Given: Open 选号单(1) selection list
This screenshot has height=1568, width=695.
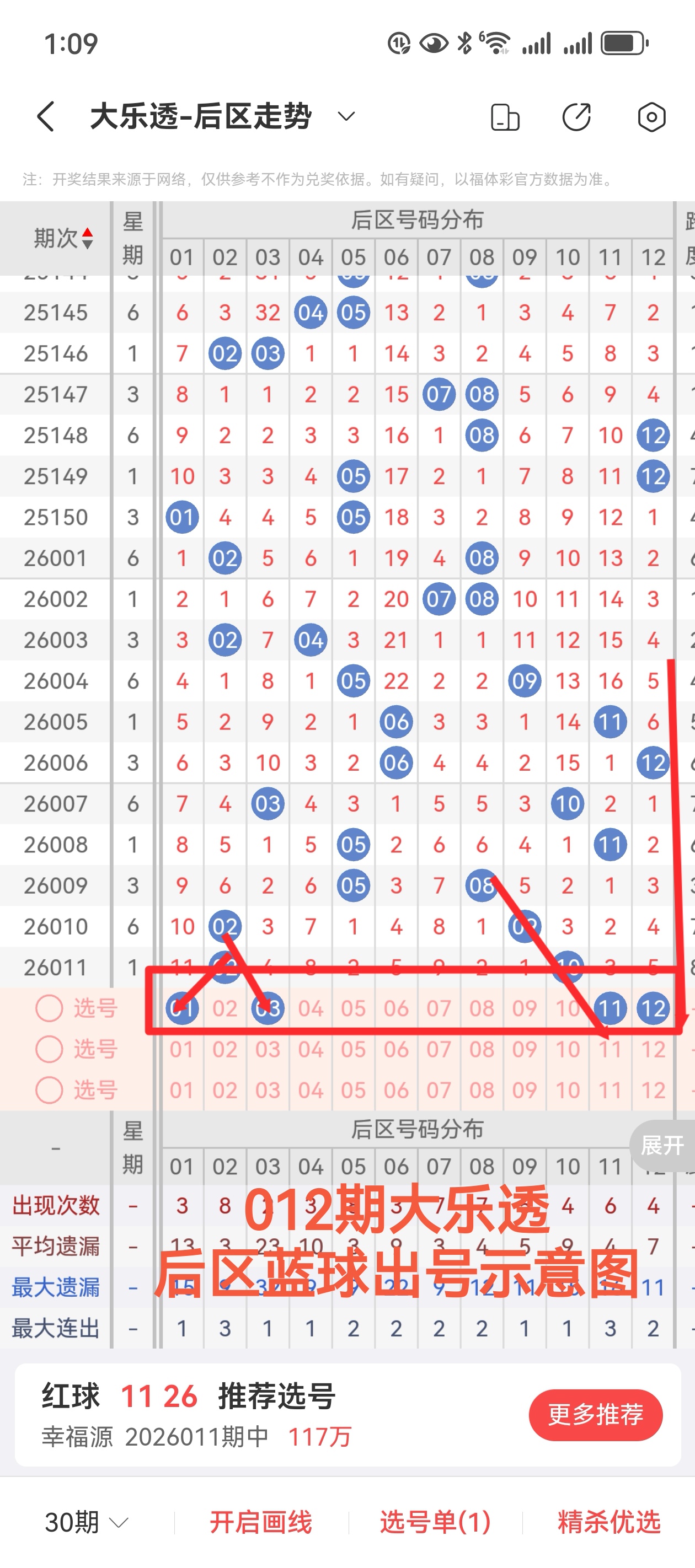Looking at the screenshot, I should [x=435, y=1522].
